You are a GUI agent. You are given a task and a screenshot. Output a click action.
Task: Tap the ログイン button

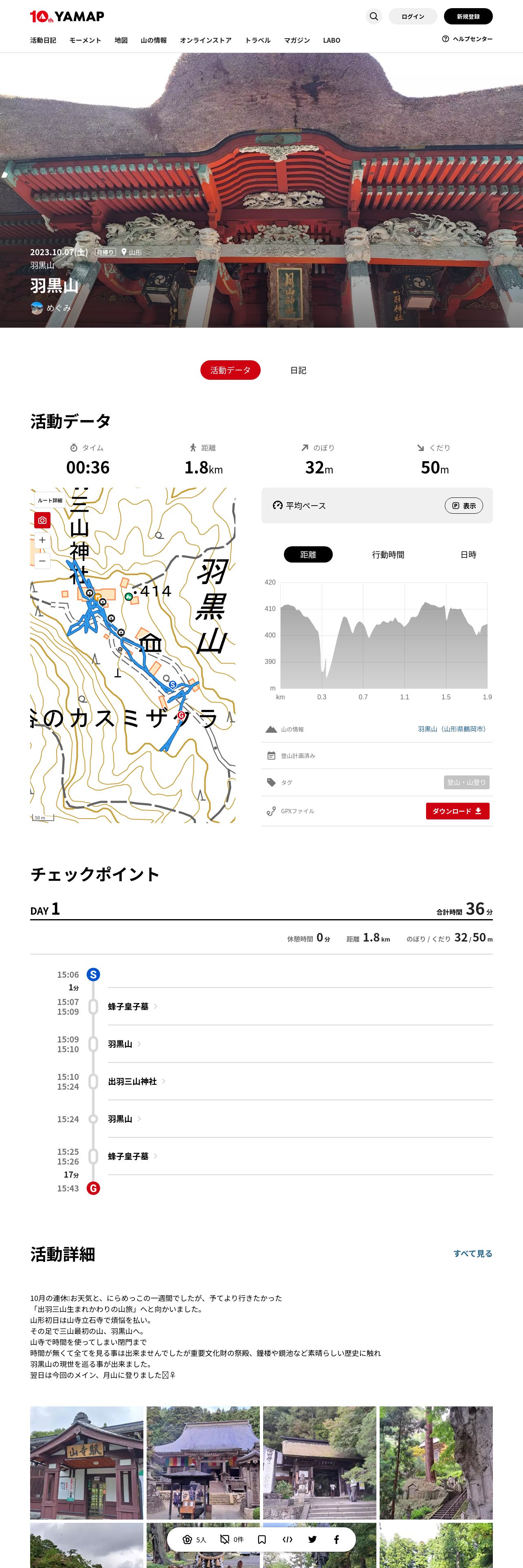[412, 16]
